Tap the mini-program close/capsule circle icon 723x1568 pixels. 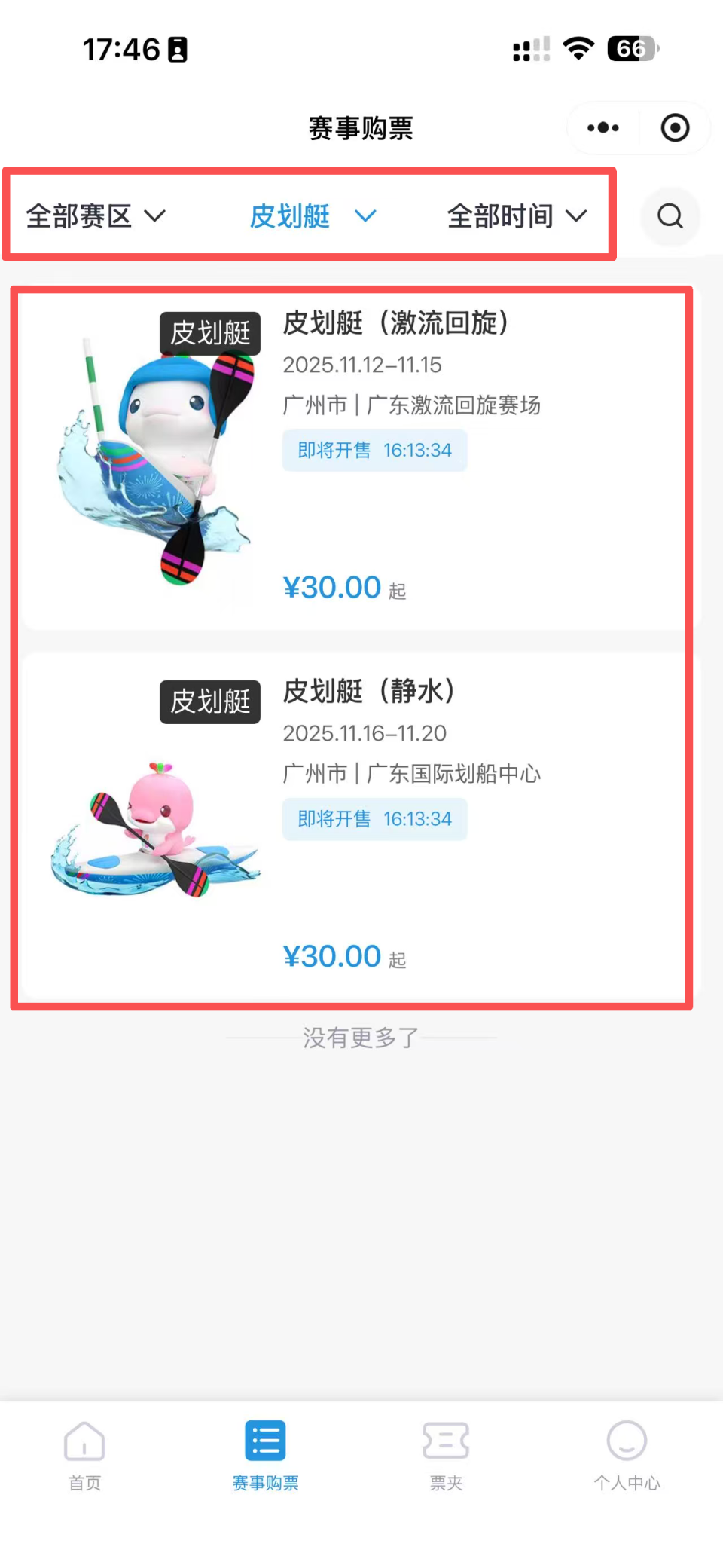coord(674,128)
